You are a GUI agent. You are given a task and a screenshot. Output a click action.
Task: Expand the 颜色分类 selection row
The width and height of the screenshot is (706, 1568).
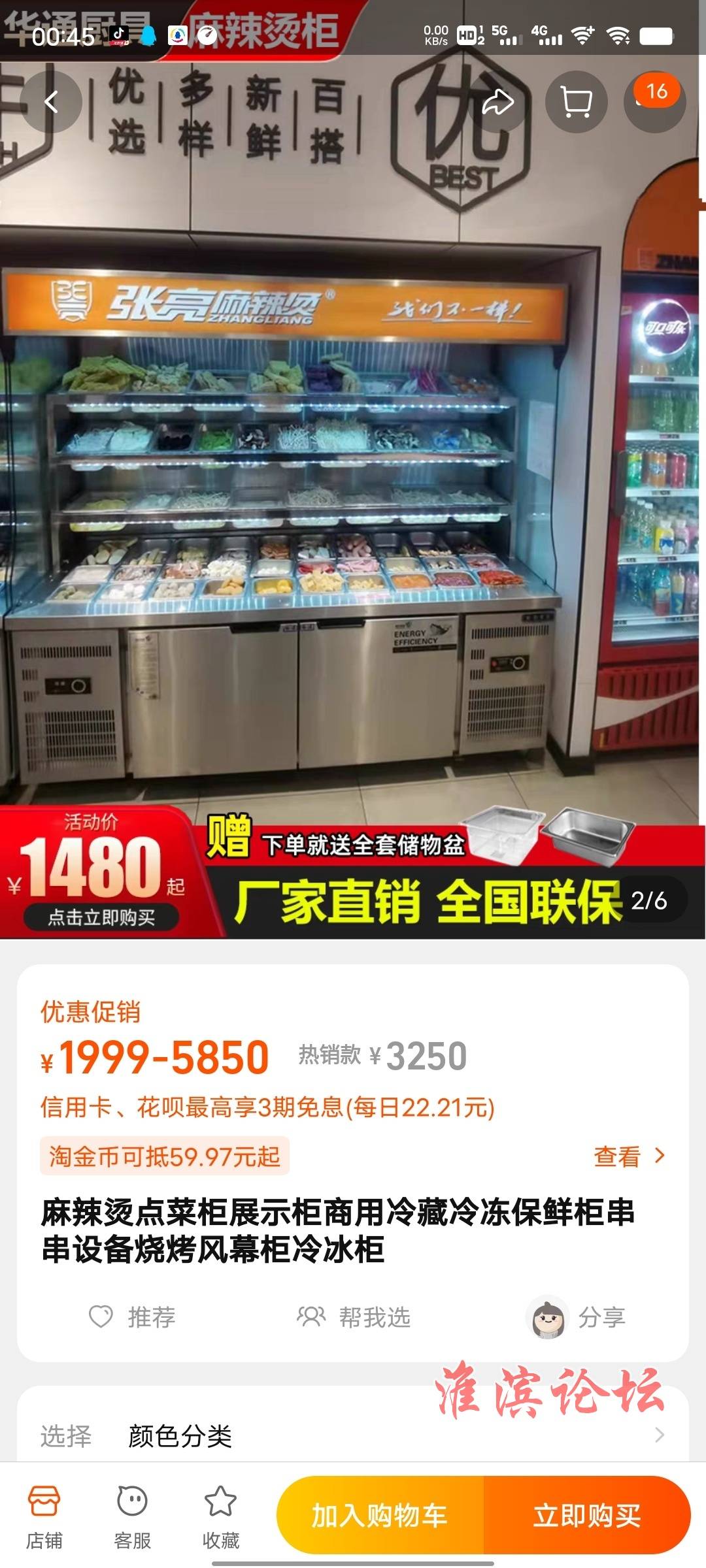click(x=353, y=1436)
